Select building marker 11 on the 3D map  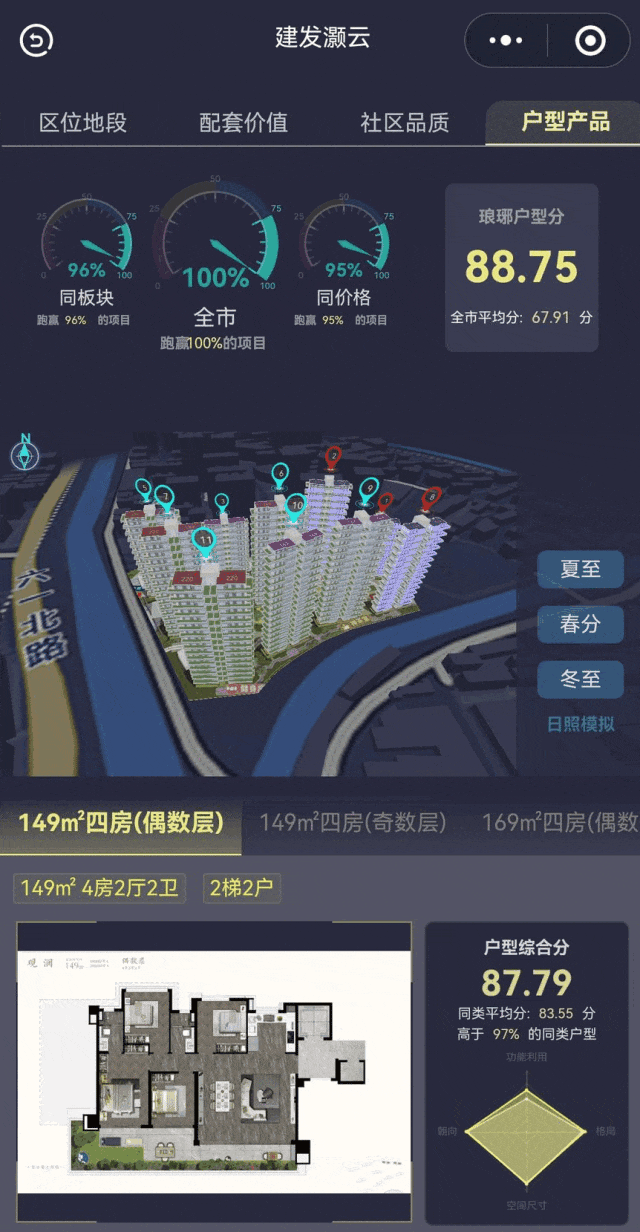click(x=204, y=542)
